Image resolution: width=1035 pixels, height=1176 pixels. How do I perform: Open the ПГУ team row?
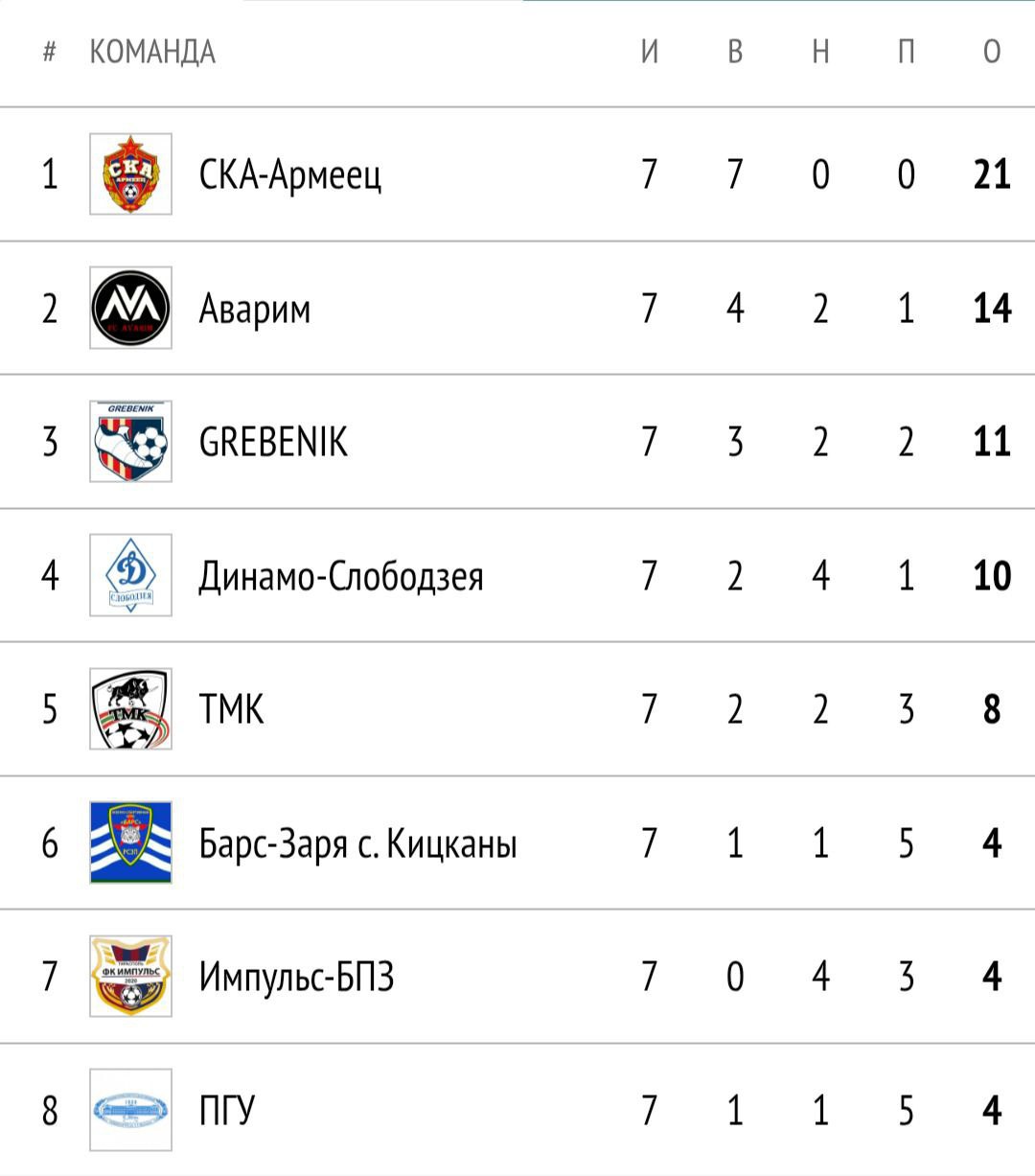226,1111
